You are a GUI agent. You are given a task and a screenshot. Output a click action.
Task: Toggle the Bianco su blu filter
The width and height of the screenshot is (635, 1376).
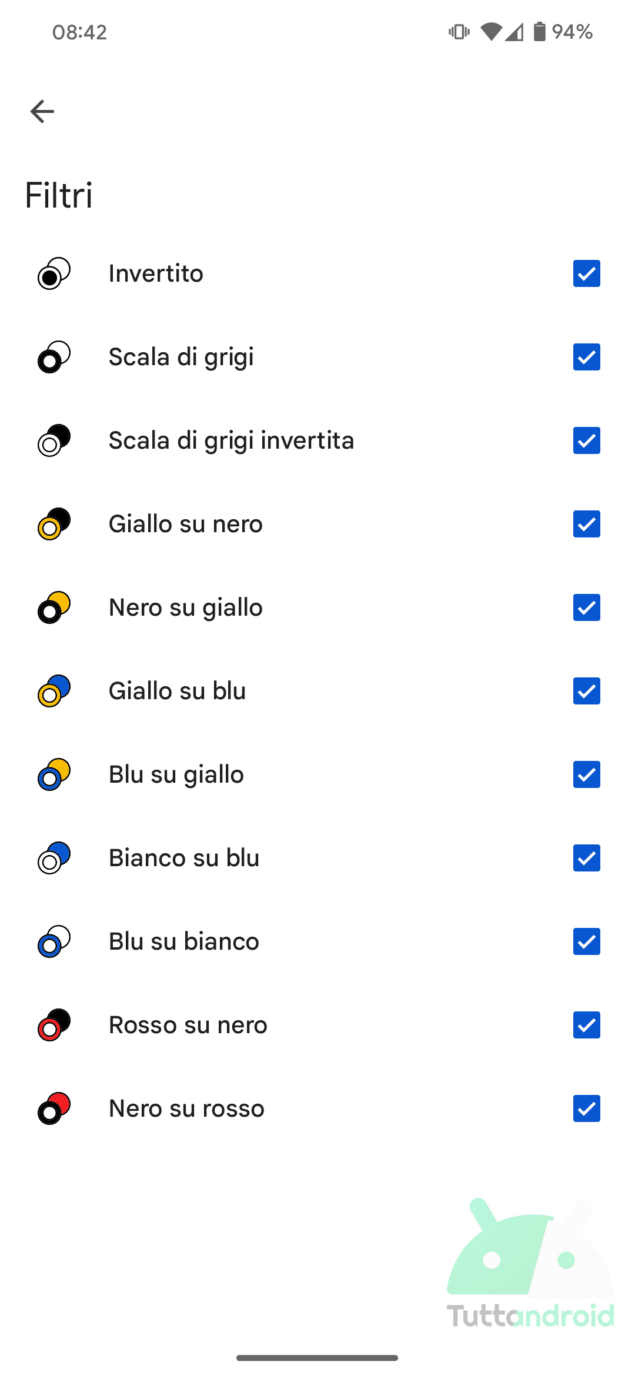click(x=586, y=858)
